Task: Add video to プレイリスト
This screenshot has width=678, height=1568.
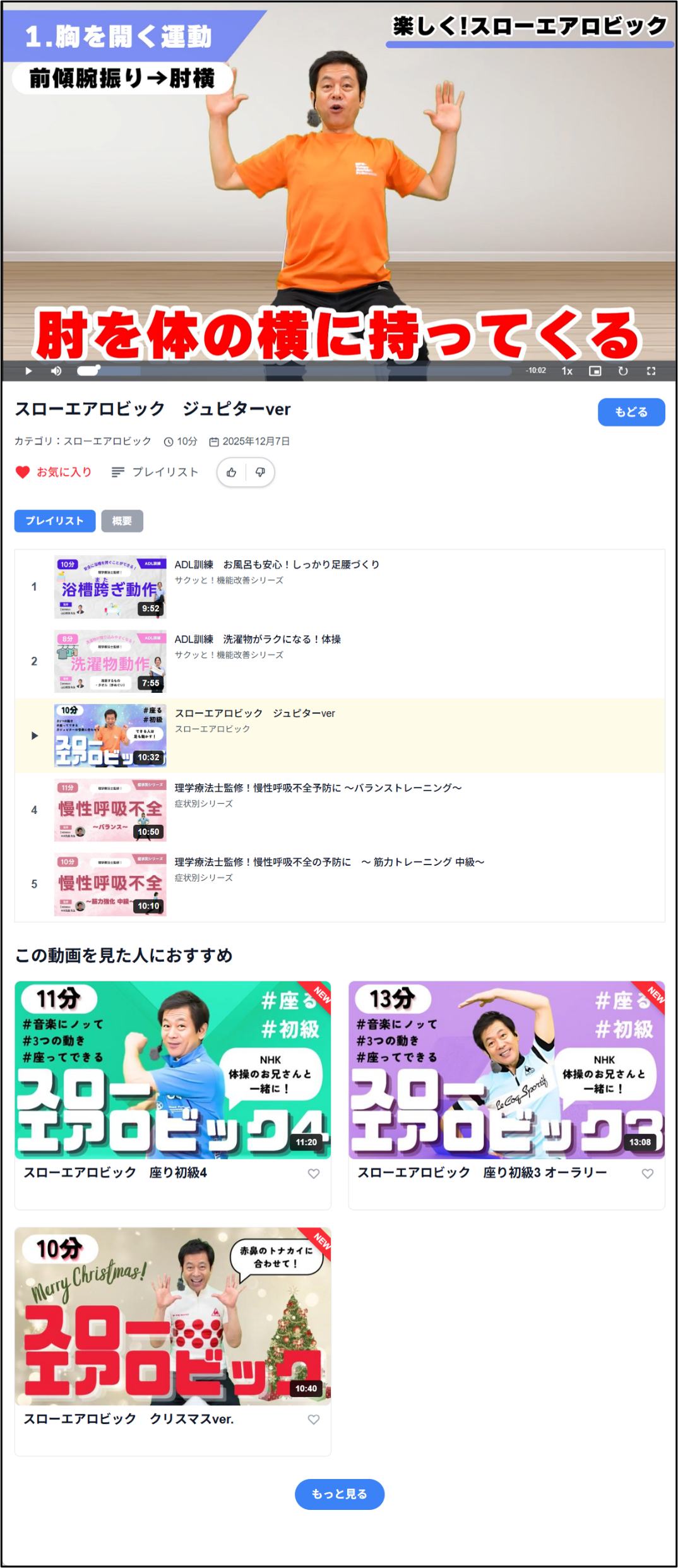Action: (x=155, y=472)
